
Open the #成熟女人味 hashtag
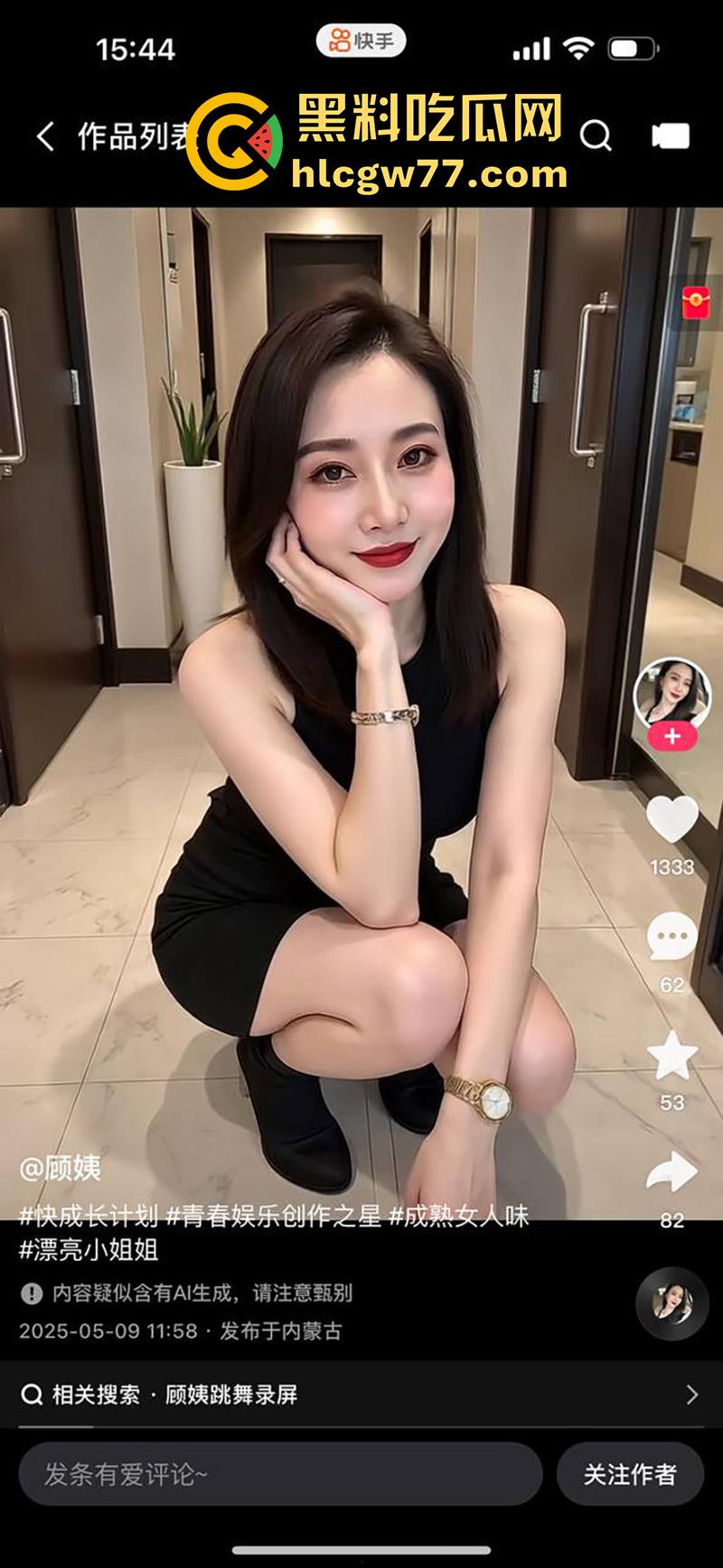(x=458, y=1216)
